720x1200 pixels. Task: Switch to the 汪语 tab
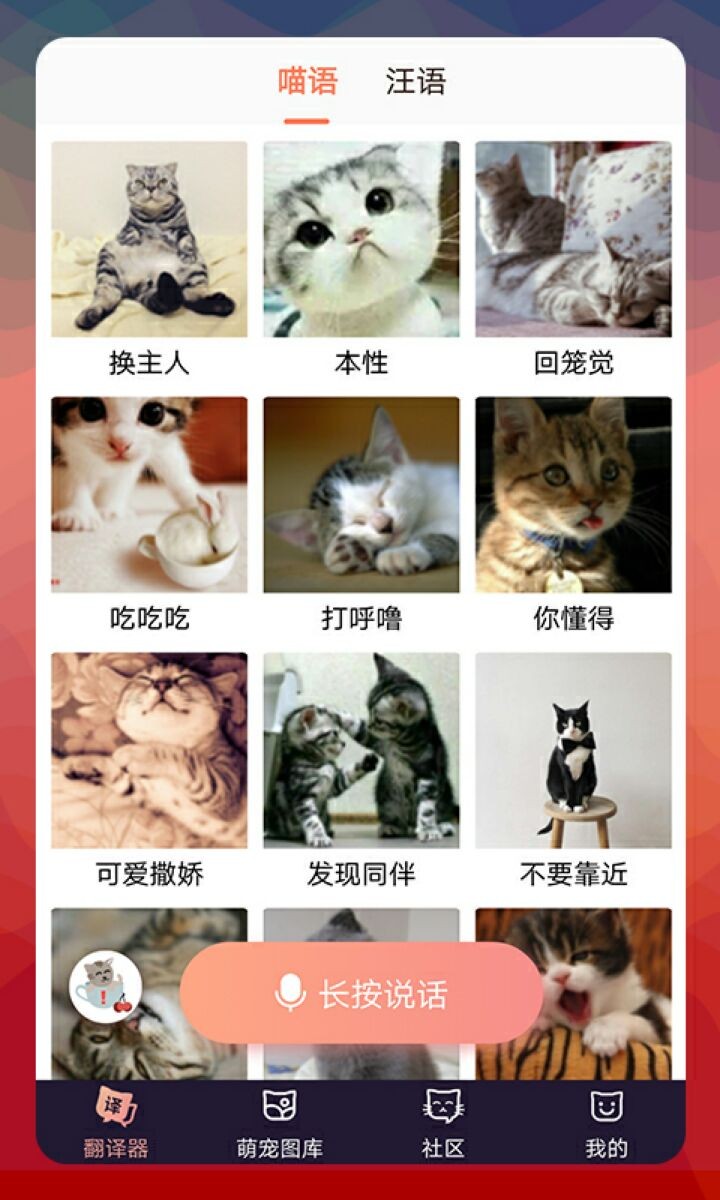(x=415, y=82)
